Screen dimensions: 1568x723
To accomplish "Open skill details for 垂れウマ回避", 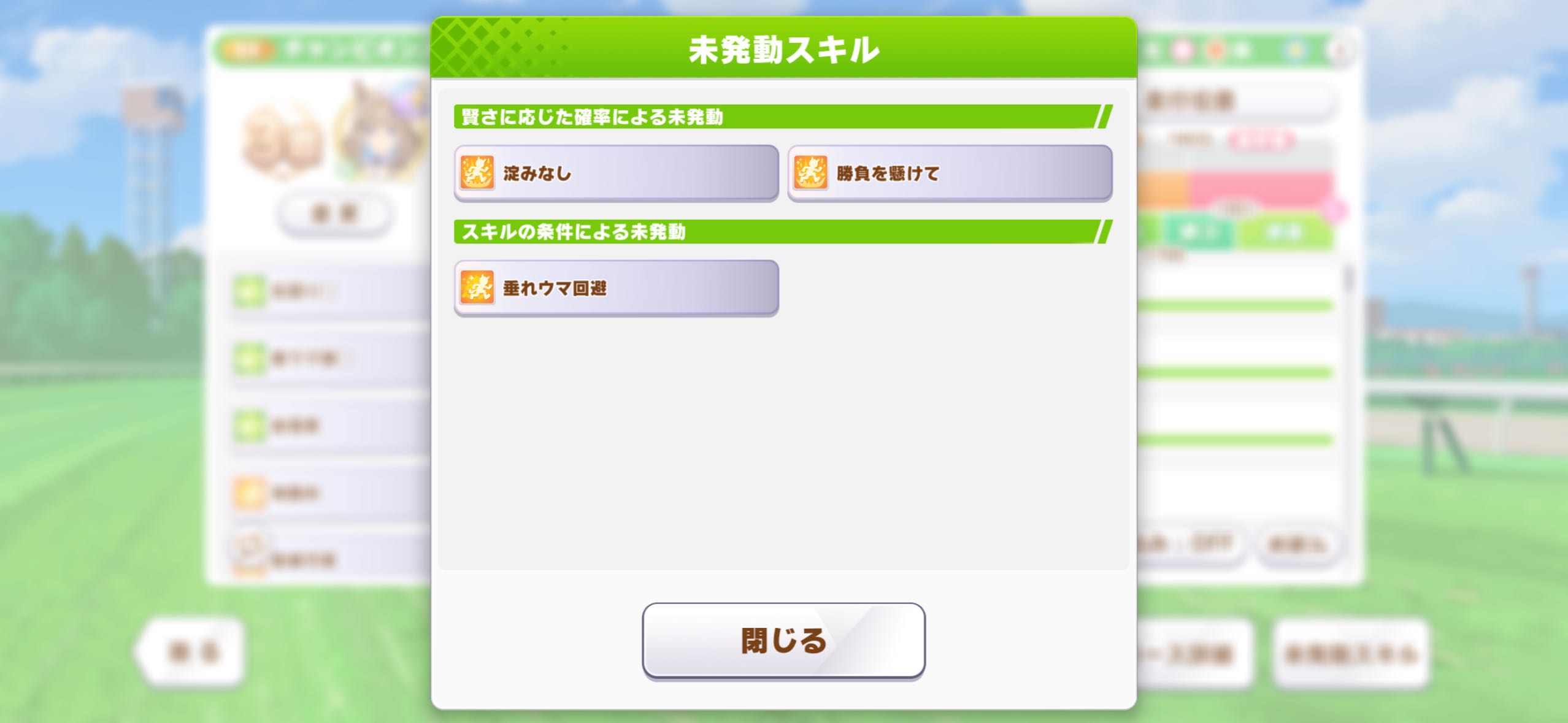I will pos(616,288).
